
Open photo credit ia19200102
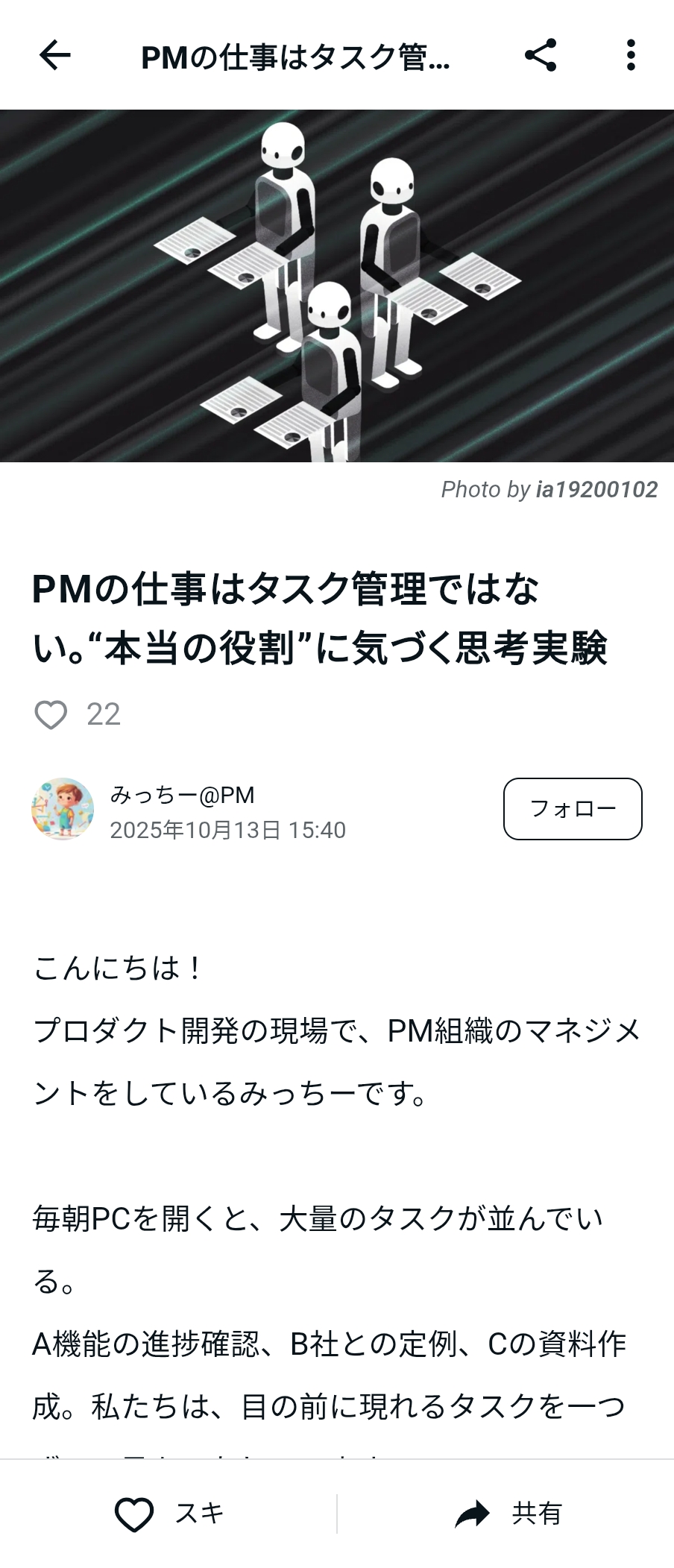[x=596, y=489]
